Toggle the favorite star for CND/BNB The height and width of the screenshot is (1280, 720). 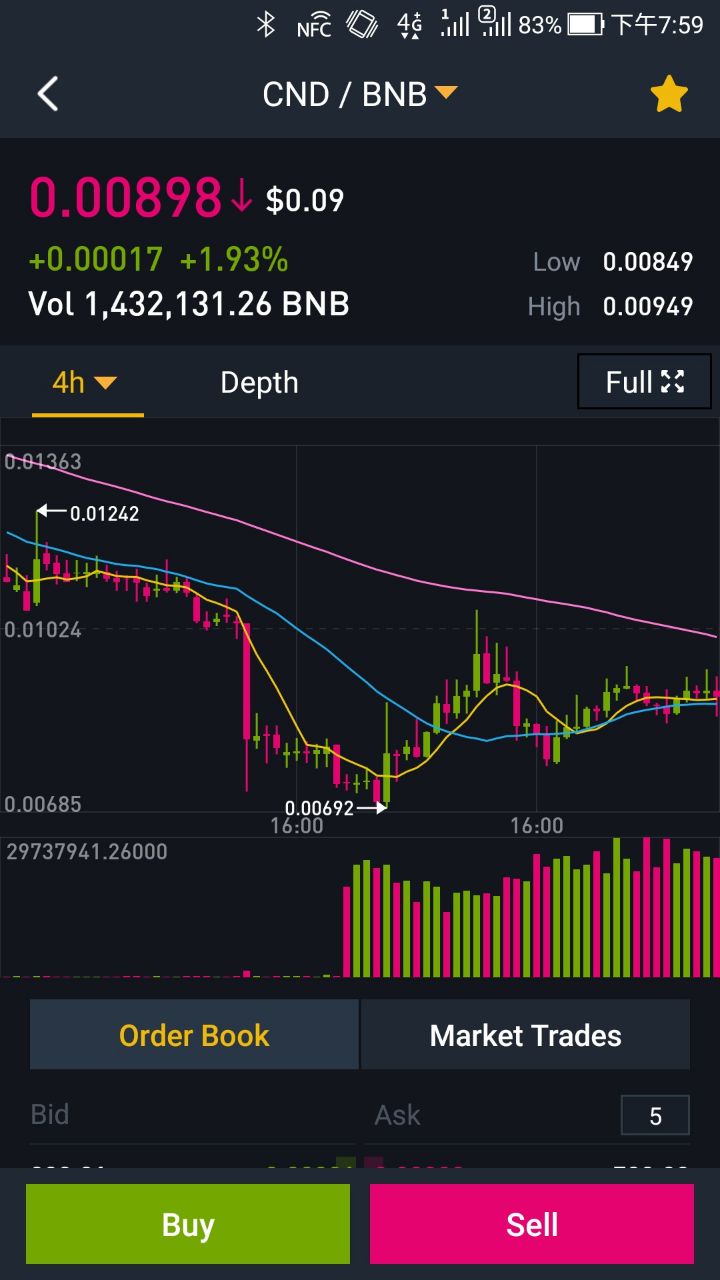click(x=668, y=95)
